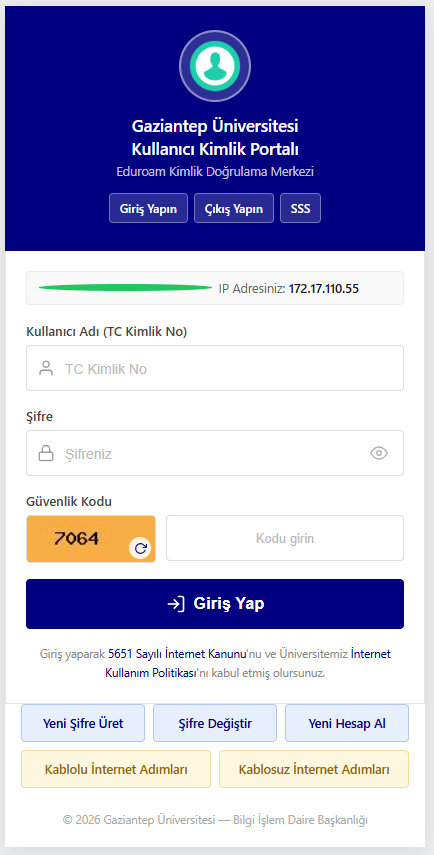The image size is (434, 855).
Task: Open the SSS page
Action: 300,208
